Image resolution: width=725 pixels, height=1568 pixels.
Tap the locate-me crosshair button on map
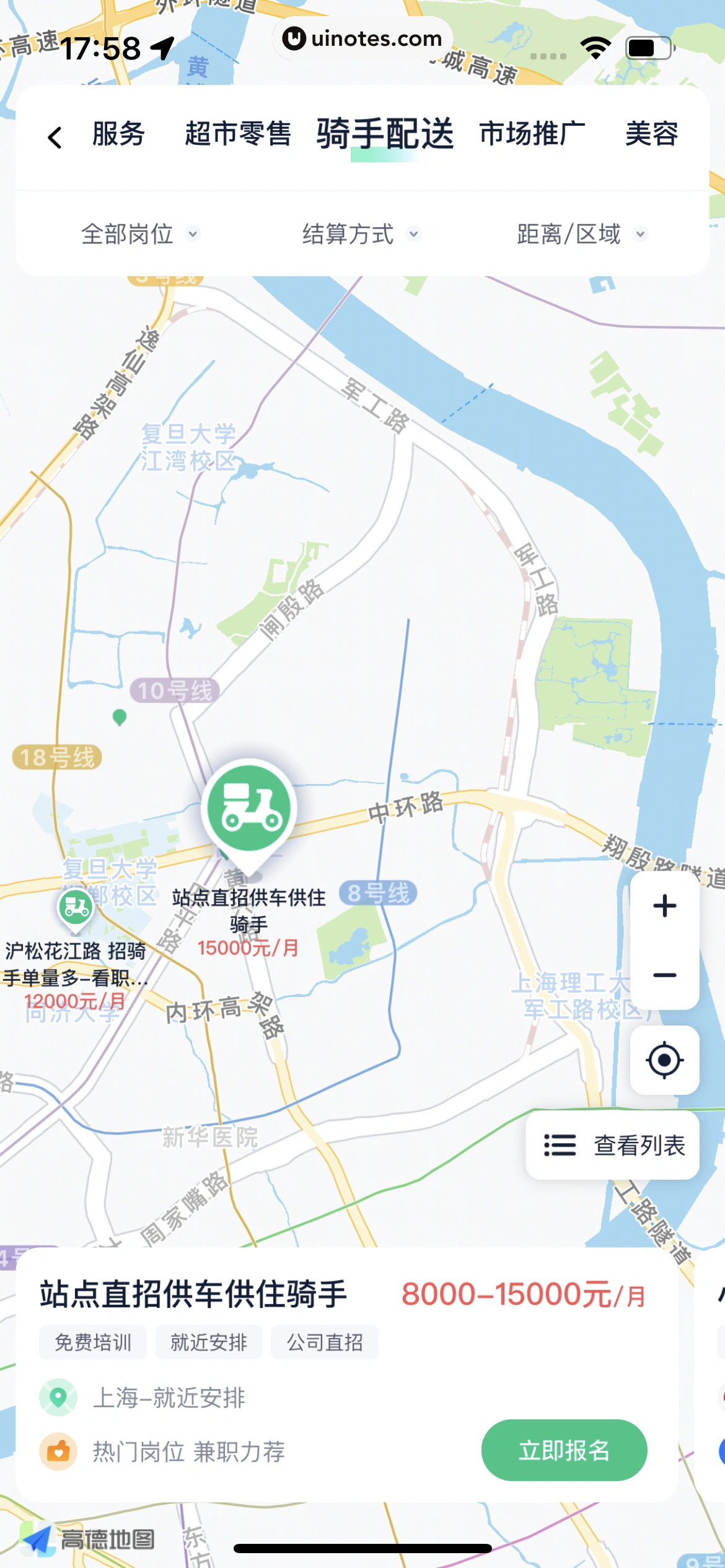click(x=665, y=1059)
